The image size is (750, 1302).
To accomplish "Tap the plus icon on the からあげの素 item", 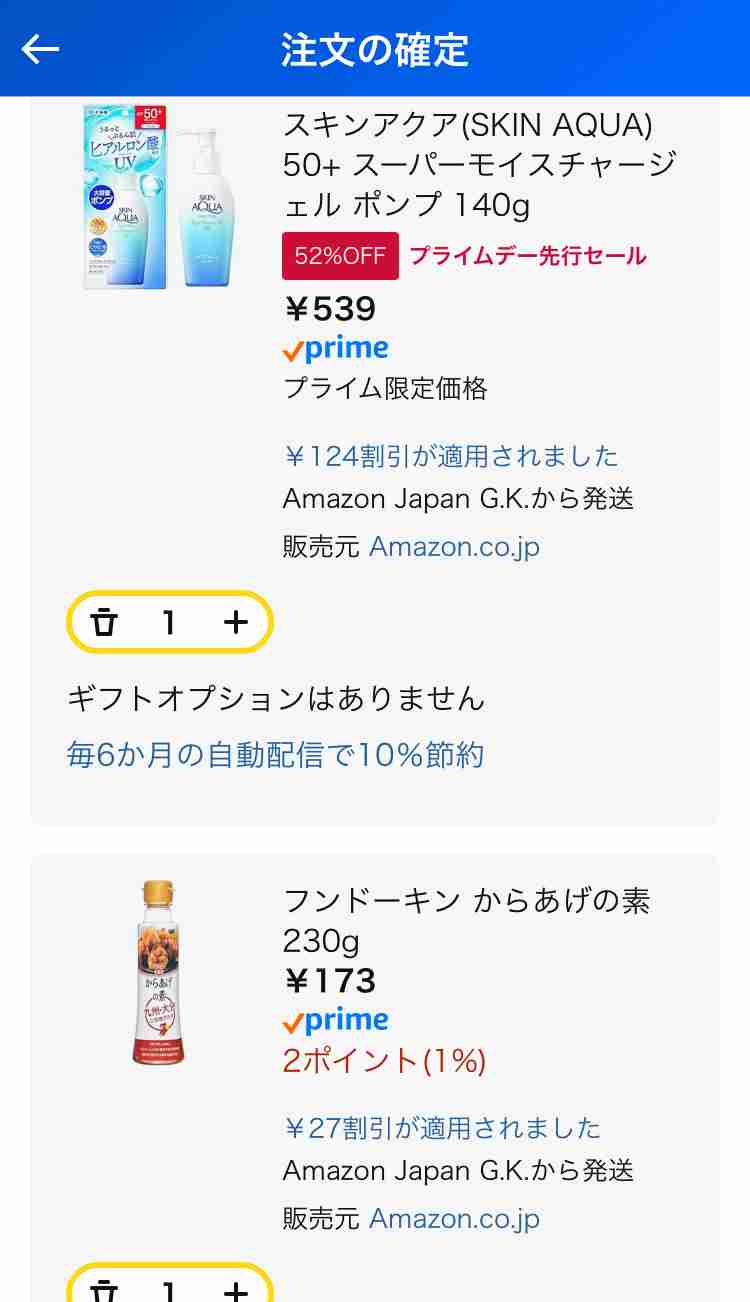I will 236,1291.
